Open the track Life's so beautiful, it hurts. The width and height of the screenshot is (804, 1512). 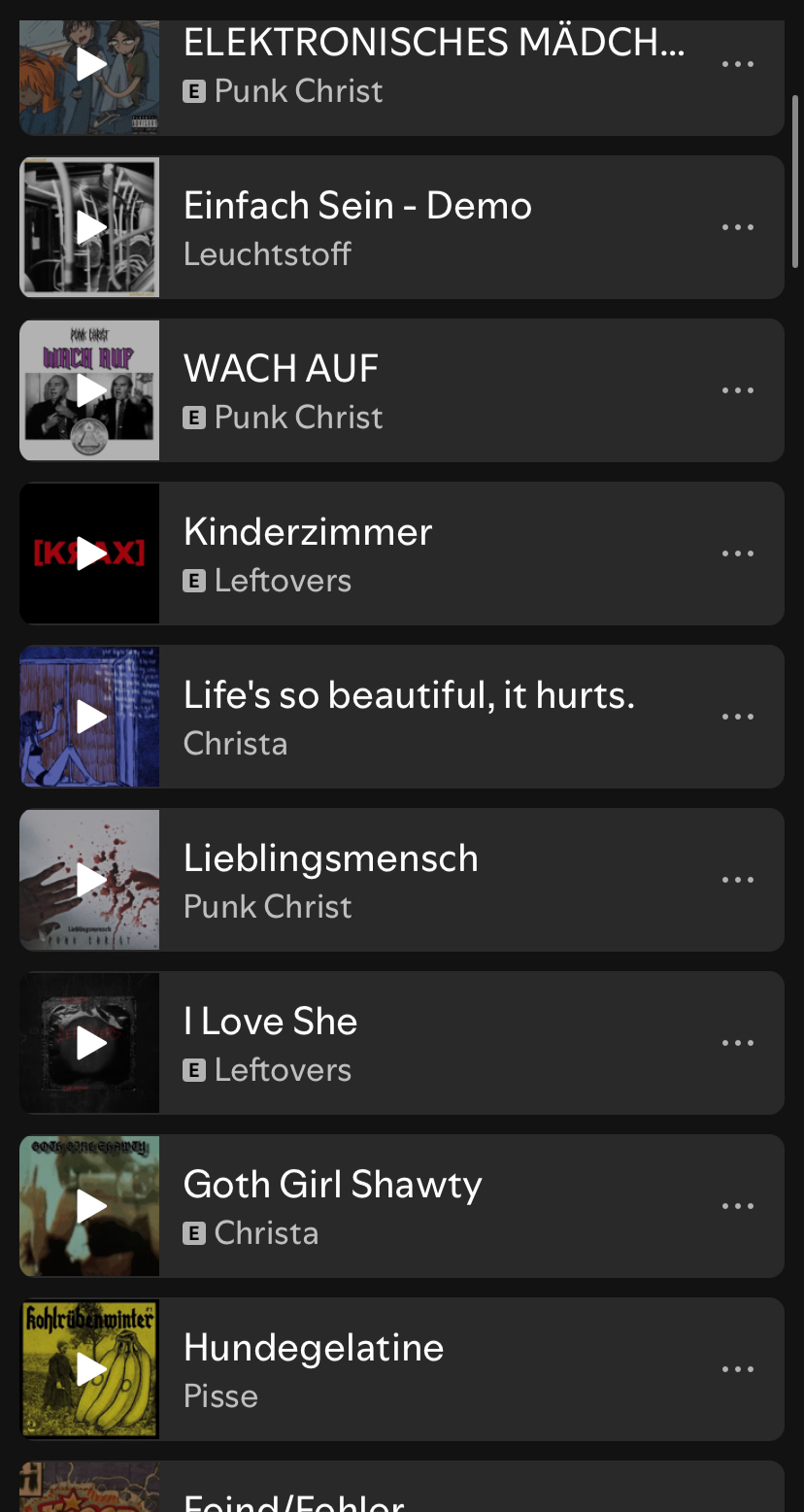click(x=408, y=717)
